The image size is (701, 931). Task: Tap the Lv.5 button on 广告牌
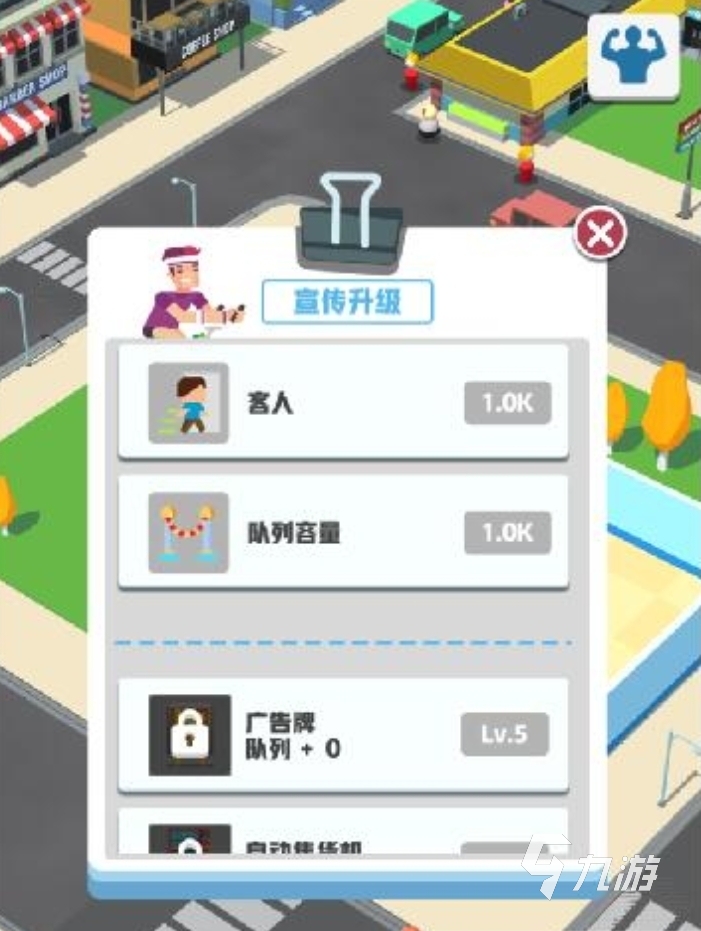click(x=505, y=734)
